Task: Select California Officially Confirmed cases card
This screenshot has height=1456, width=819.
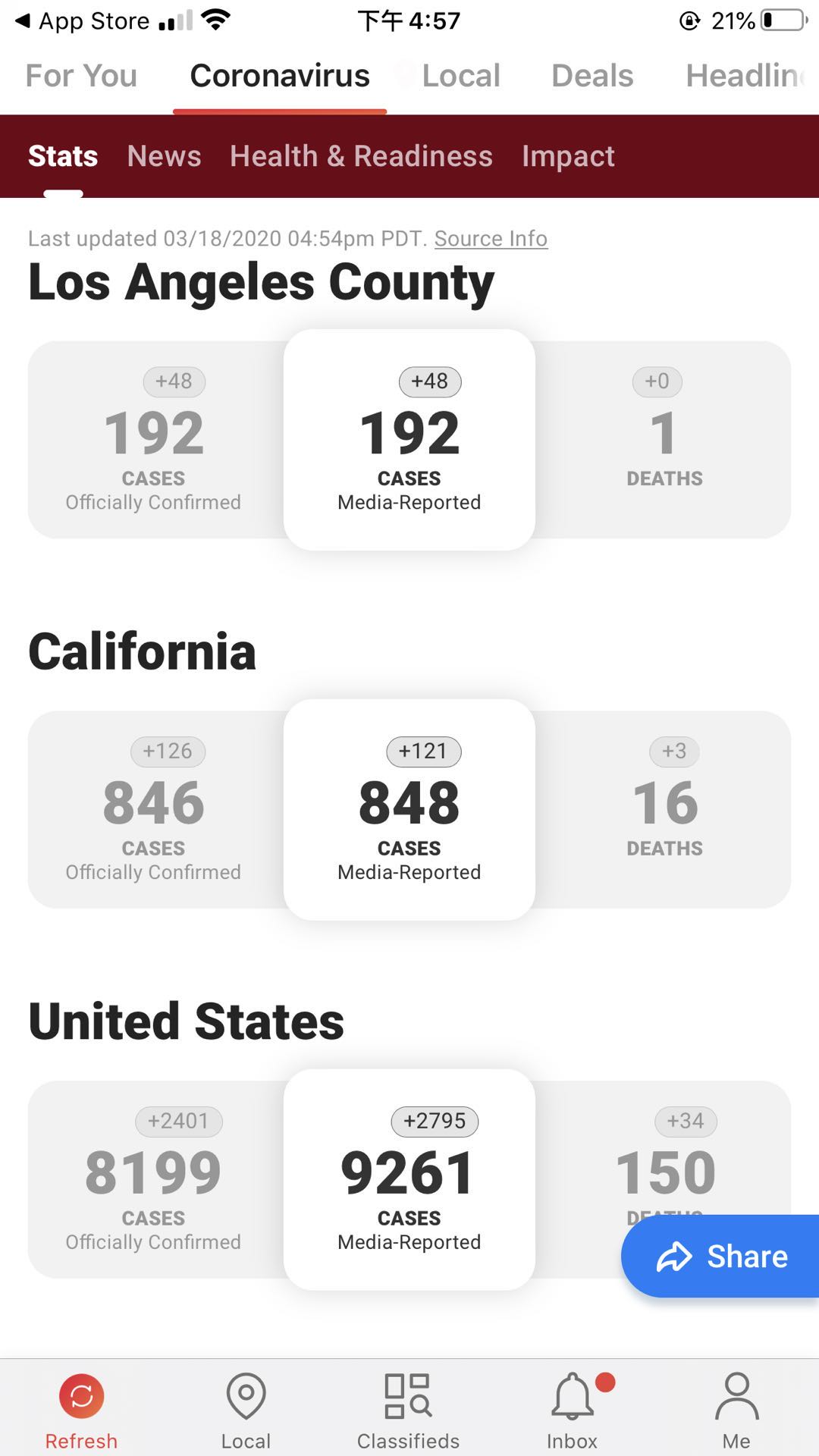Action: point(155,810)
